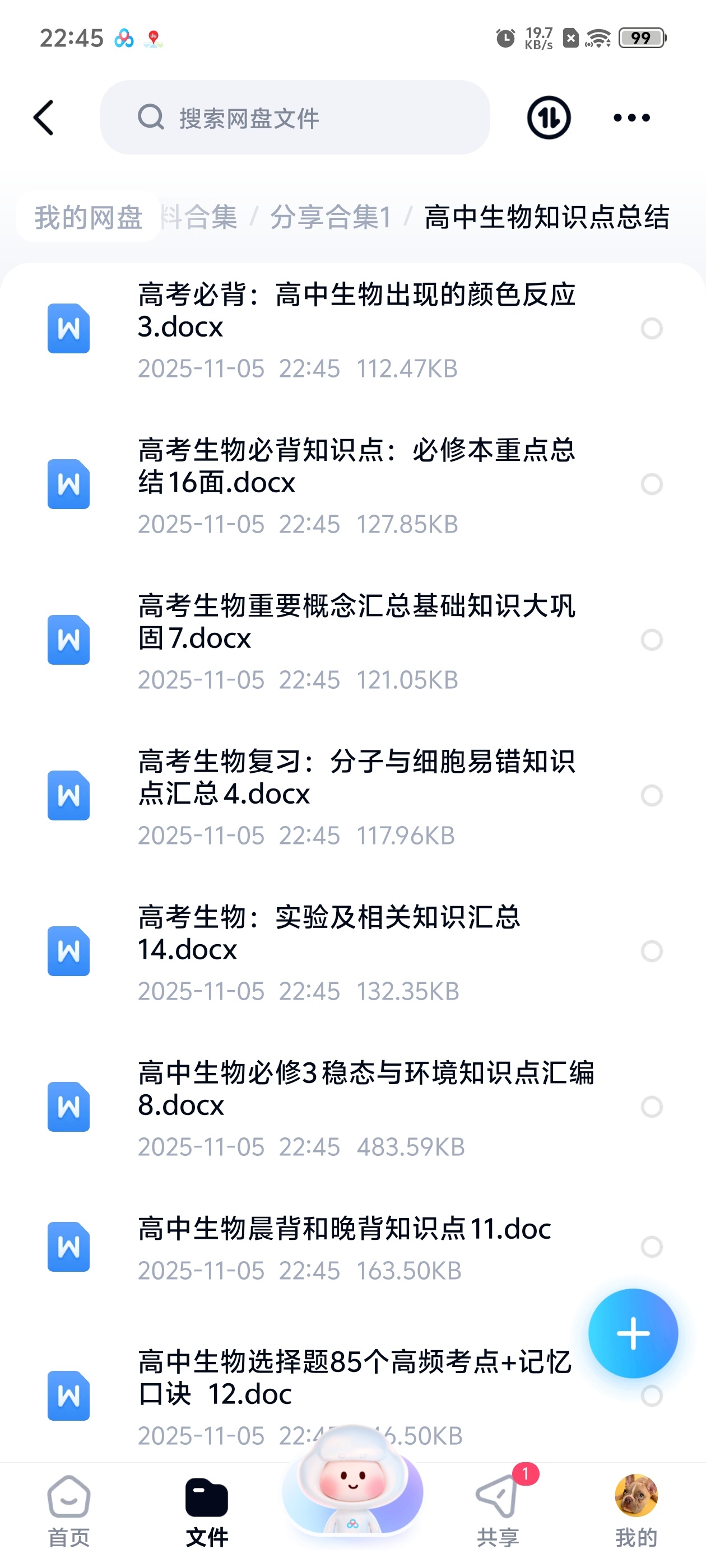This screenshot has width=706, height=1568.
Task: Select the Word icon beside 高考必背 document
Action: (x=68, y=329)
